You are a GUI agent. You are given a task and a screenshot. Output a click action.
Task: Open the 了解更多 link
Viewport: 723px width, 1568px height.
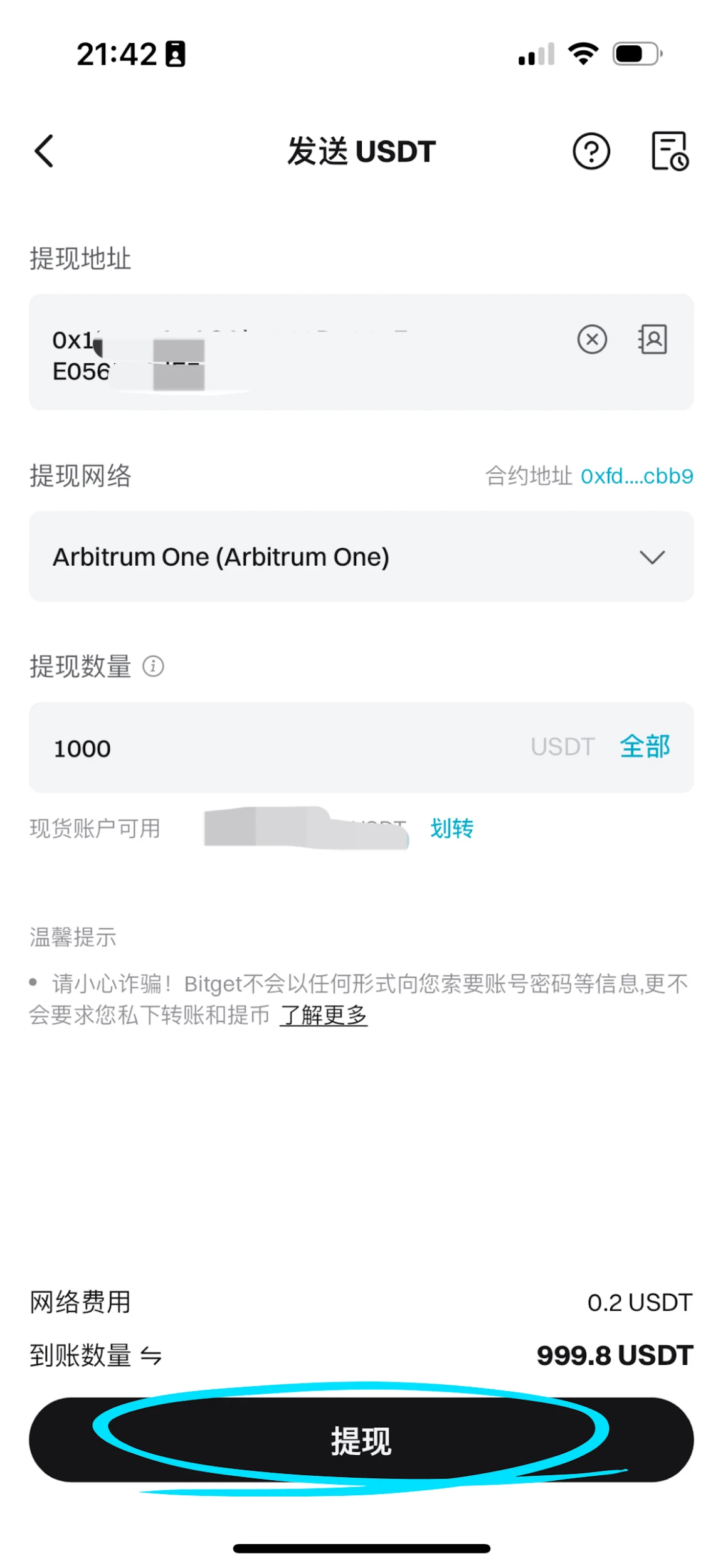click(324, 1015)
